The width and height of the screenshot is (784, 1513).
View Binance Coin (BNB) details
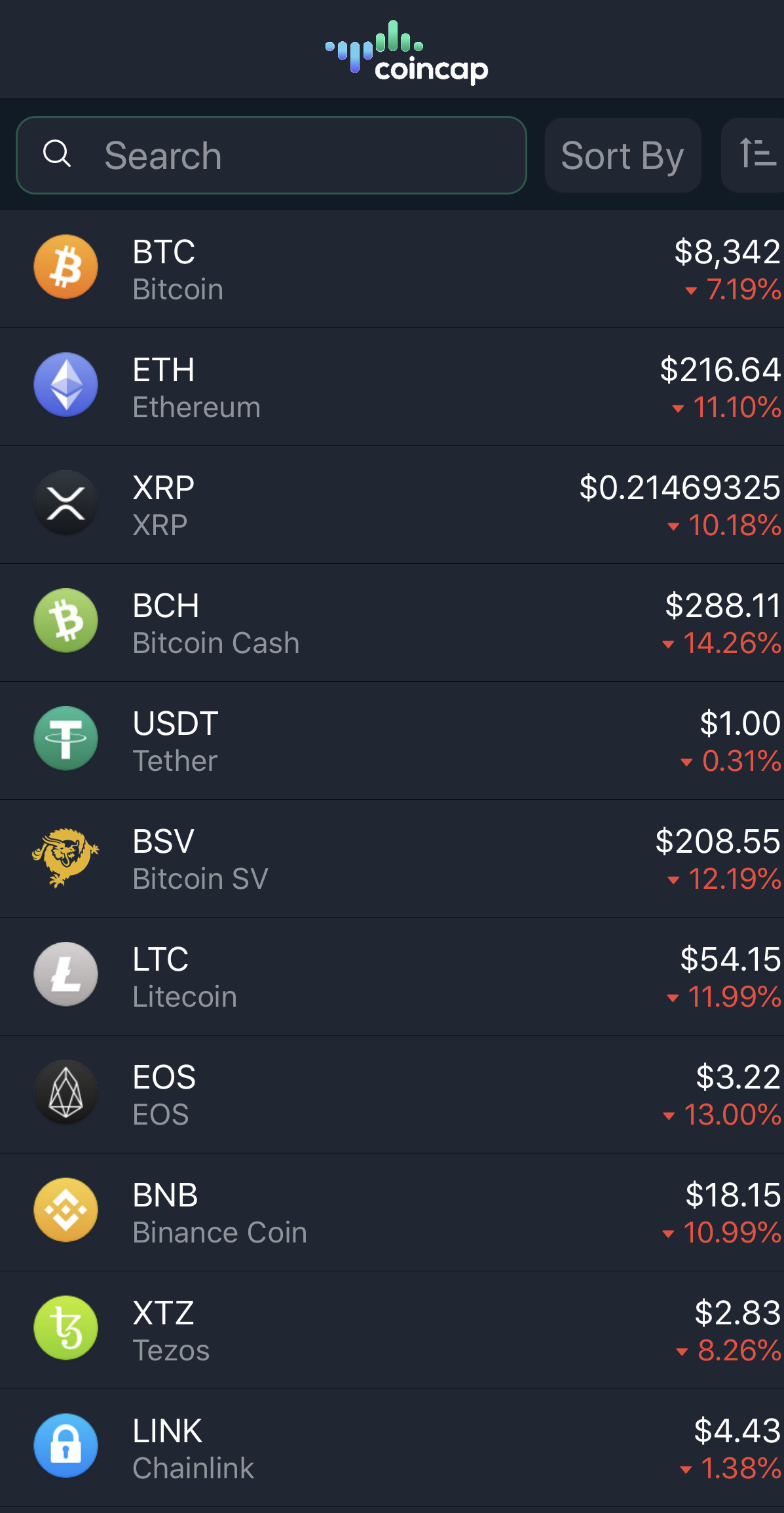(x=392, y=1212)
